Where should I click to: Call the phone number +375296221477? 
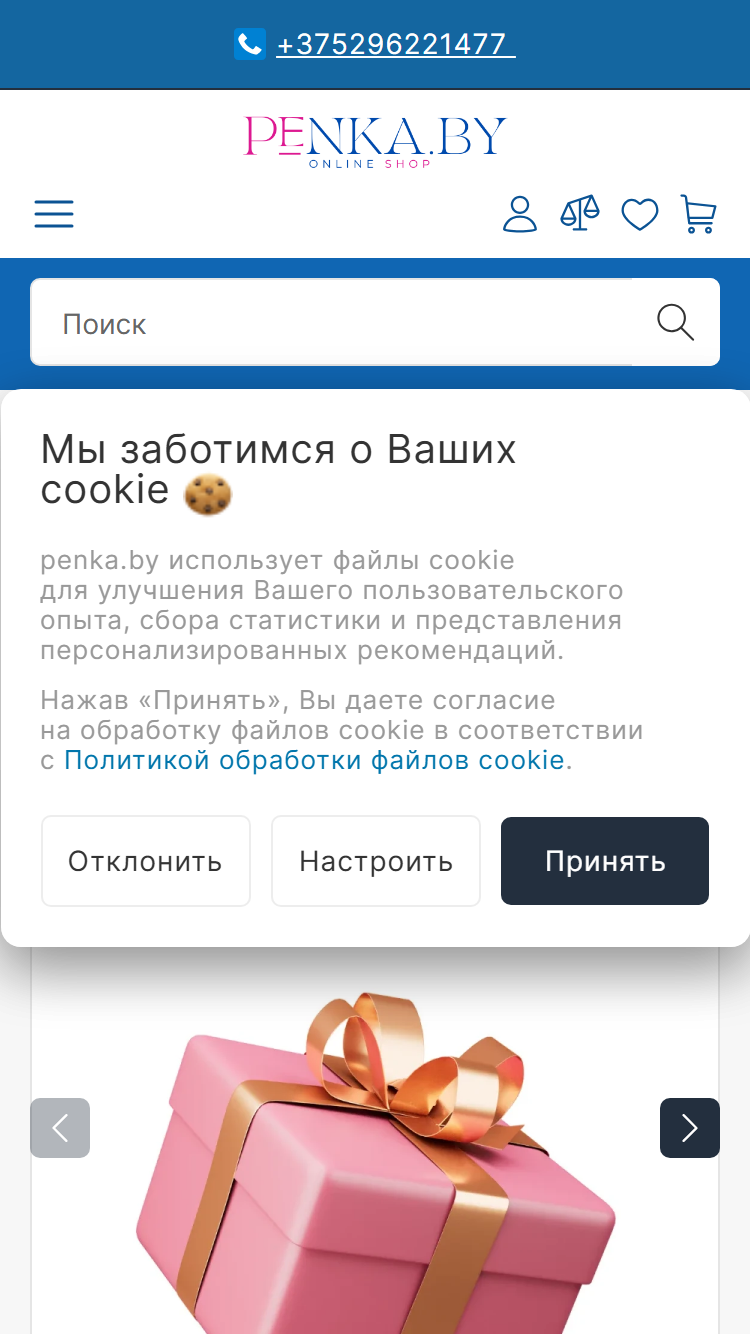395,45
